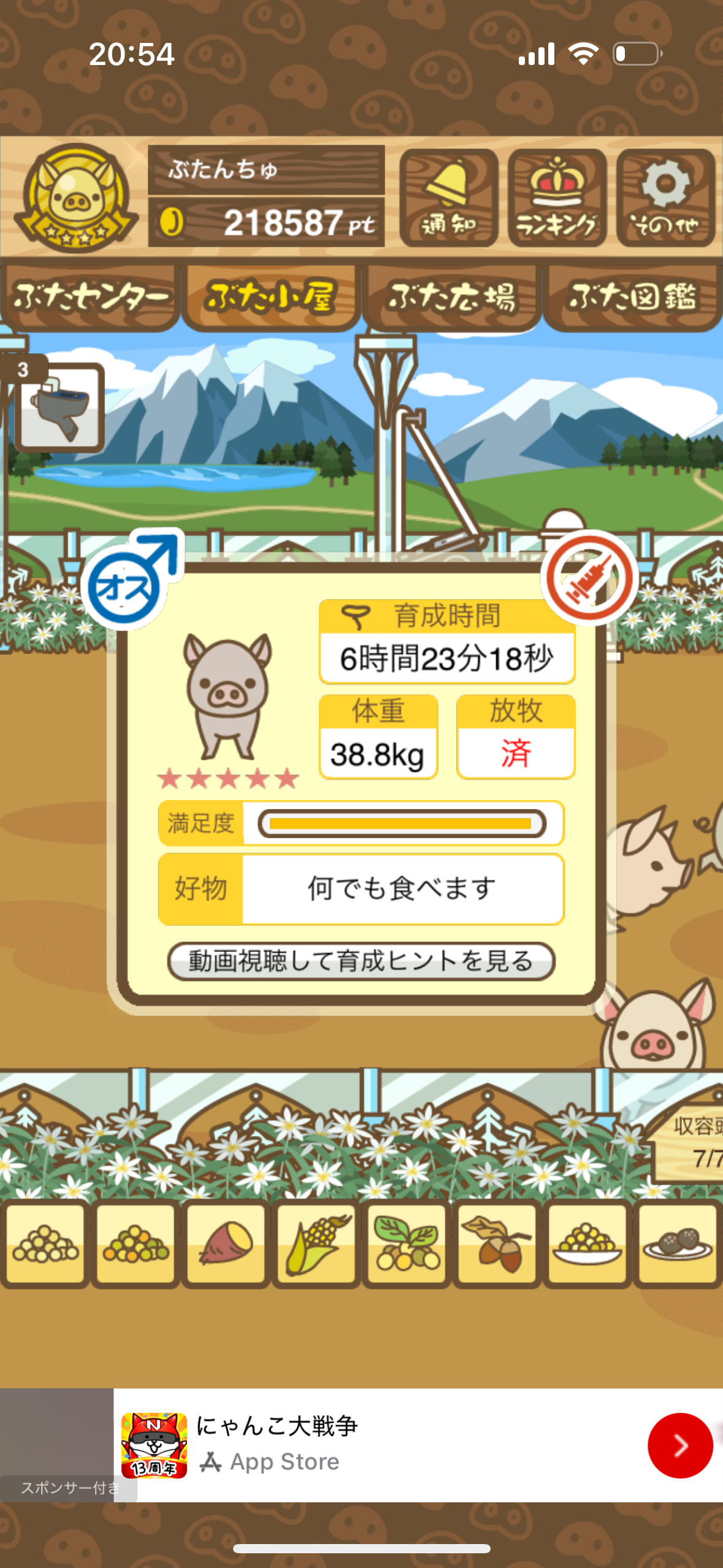
Task: Open the にゃんこ大戦争 ad arrow
Action: point(679,1445)
